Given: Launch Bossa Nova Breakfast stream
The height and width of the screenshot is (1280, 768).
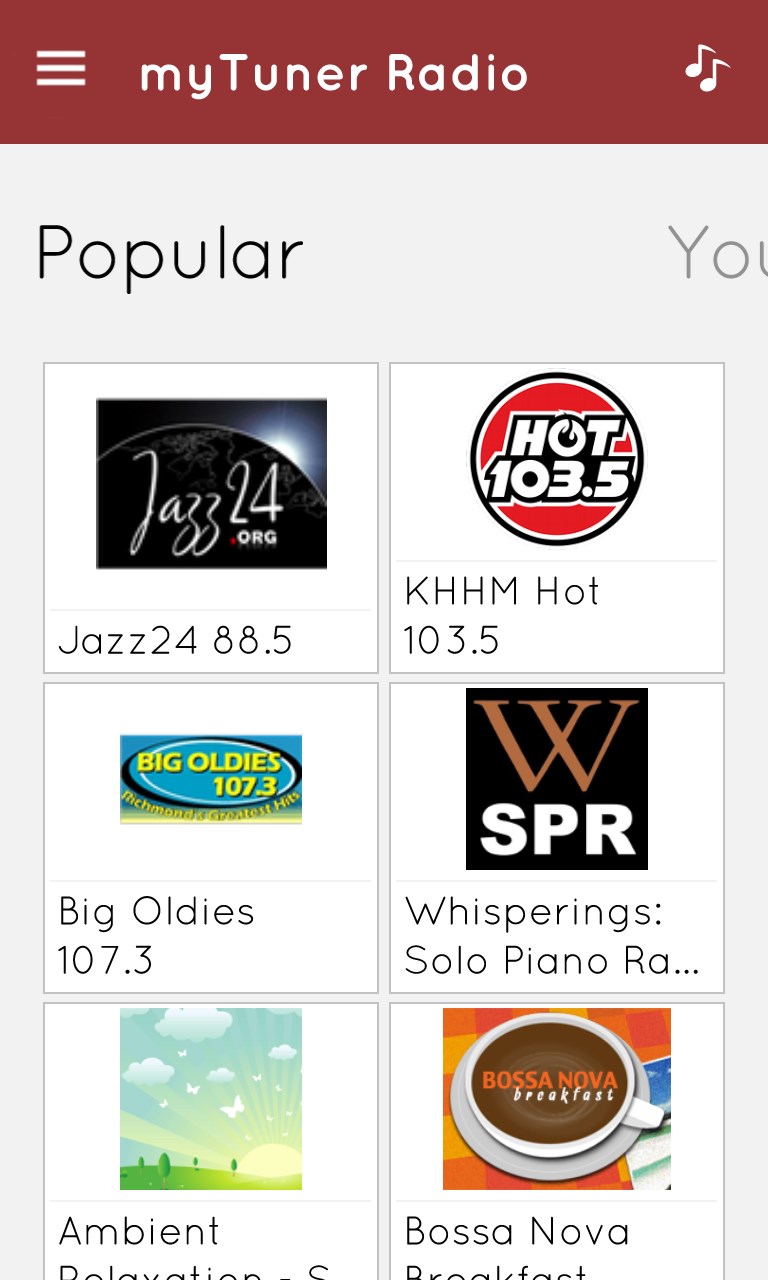Looking at the screenshot, I should 556,1140.
